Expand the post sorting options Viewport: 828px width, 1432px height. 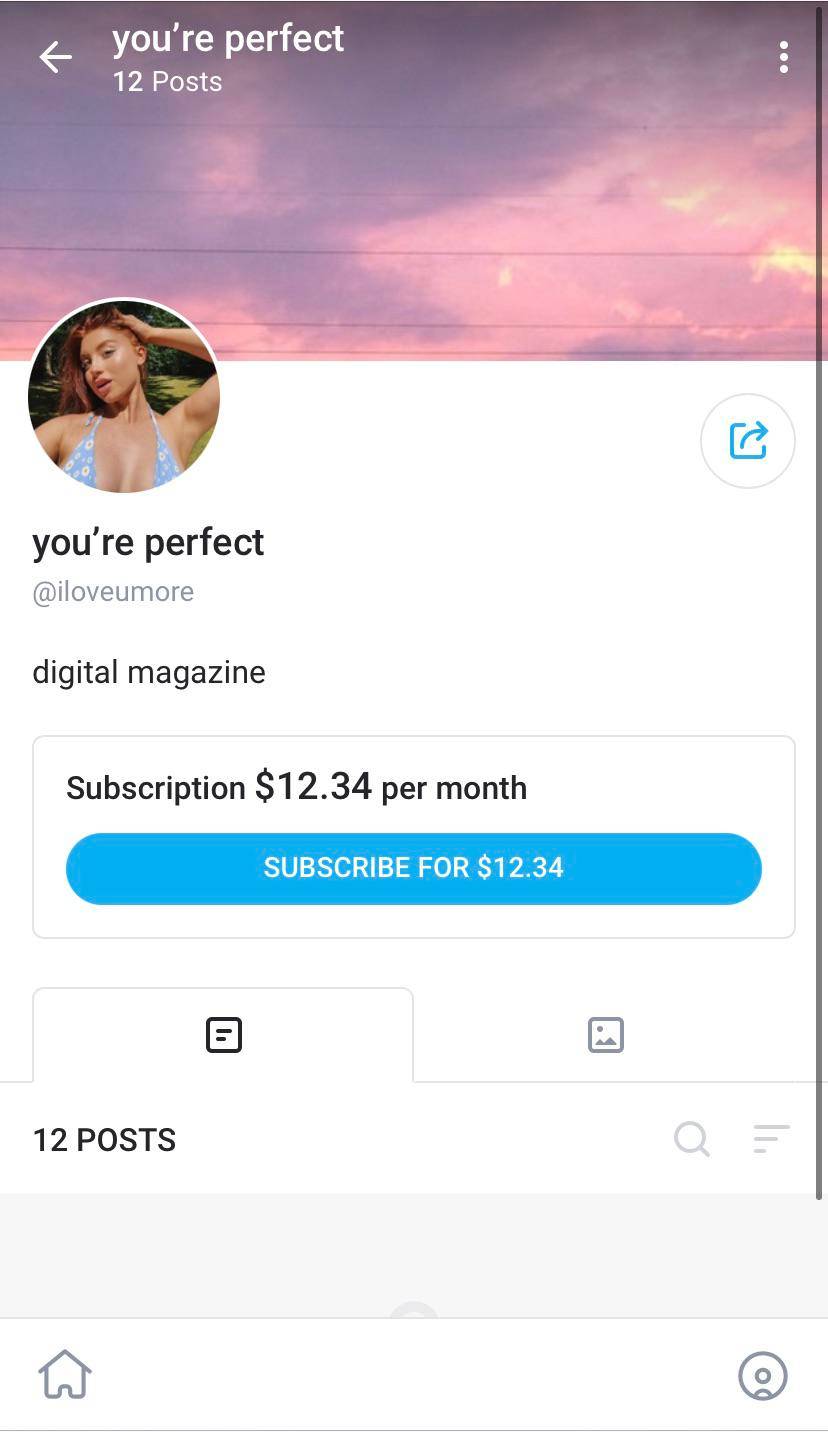click(x=770, y=1139)
